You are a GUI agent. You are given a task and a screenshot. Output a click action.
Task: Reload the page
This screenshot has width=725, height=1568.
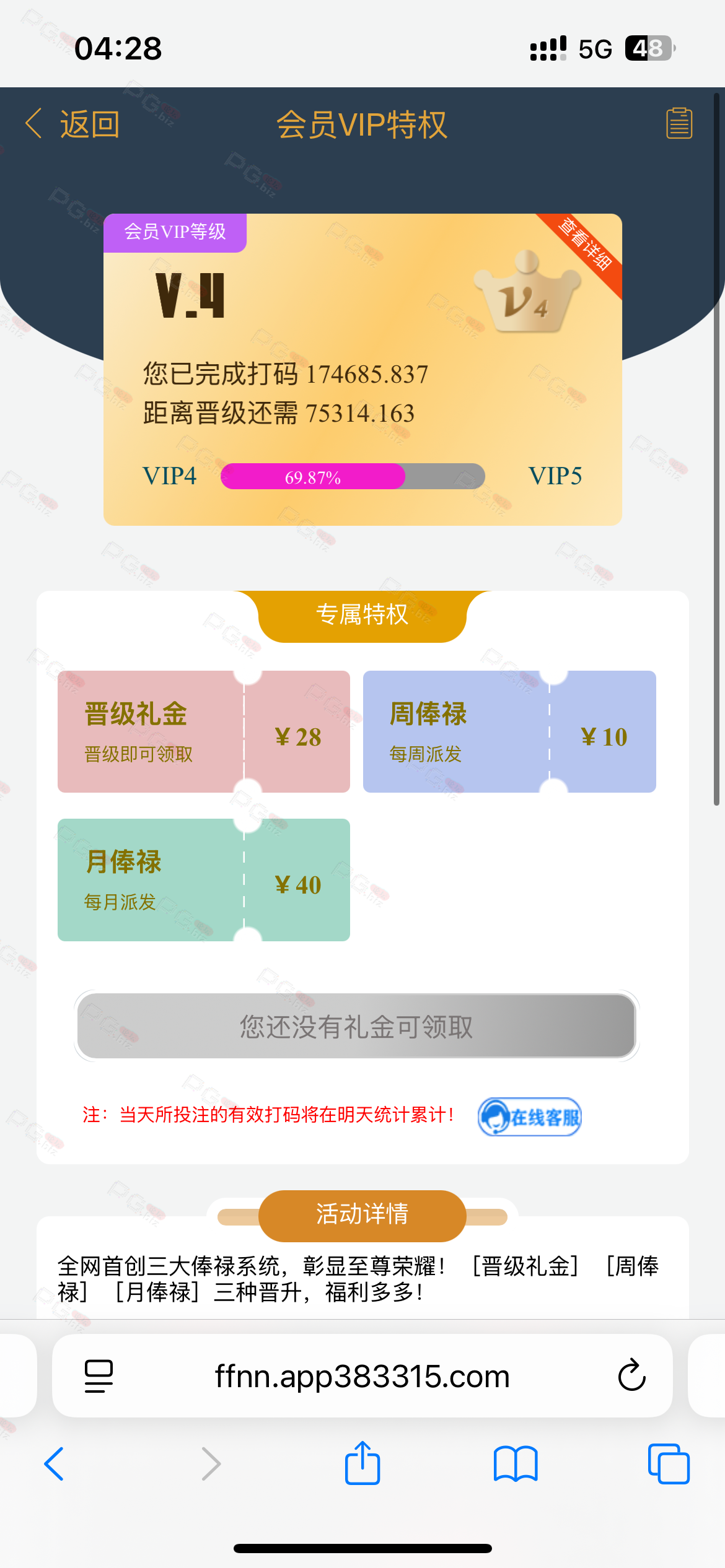pyautogui.click(x=631, y=1375)
